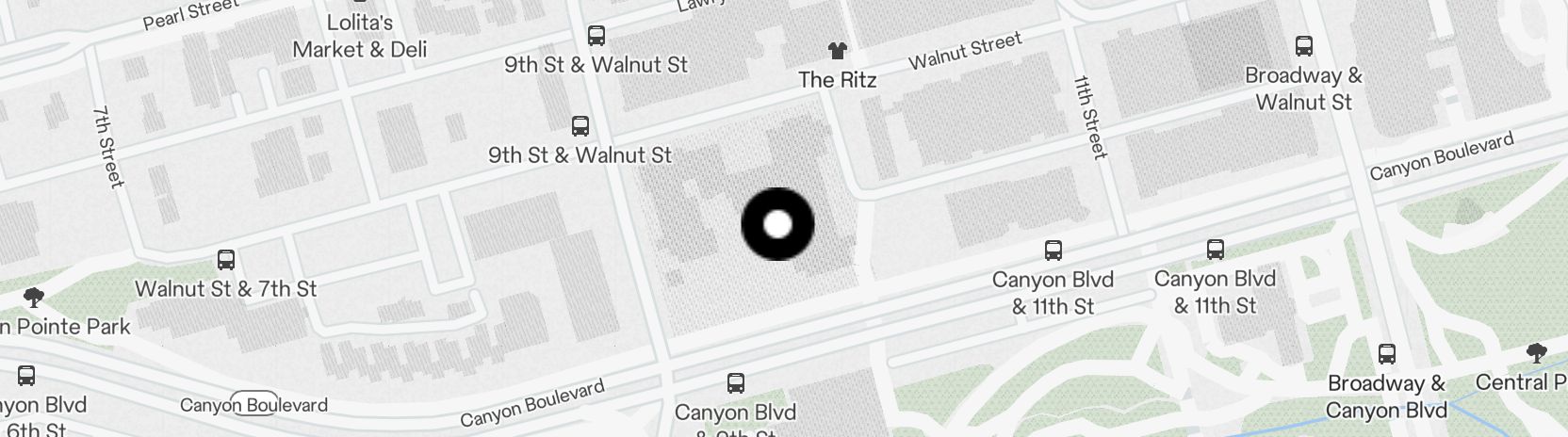Select Walnut St & 7th St bus stop
The height and width of the screenshot is (437, 1568).
tap(226, 261)
